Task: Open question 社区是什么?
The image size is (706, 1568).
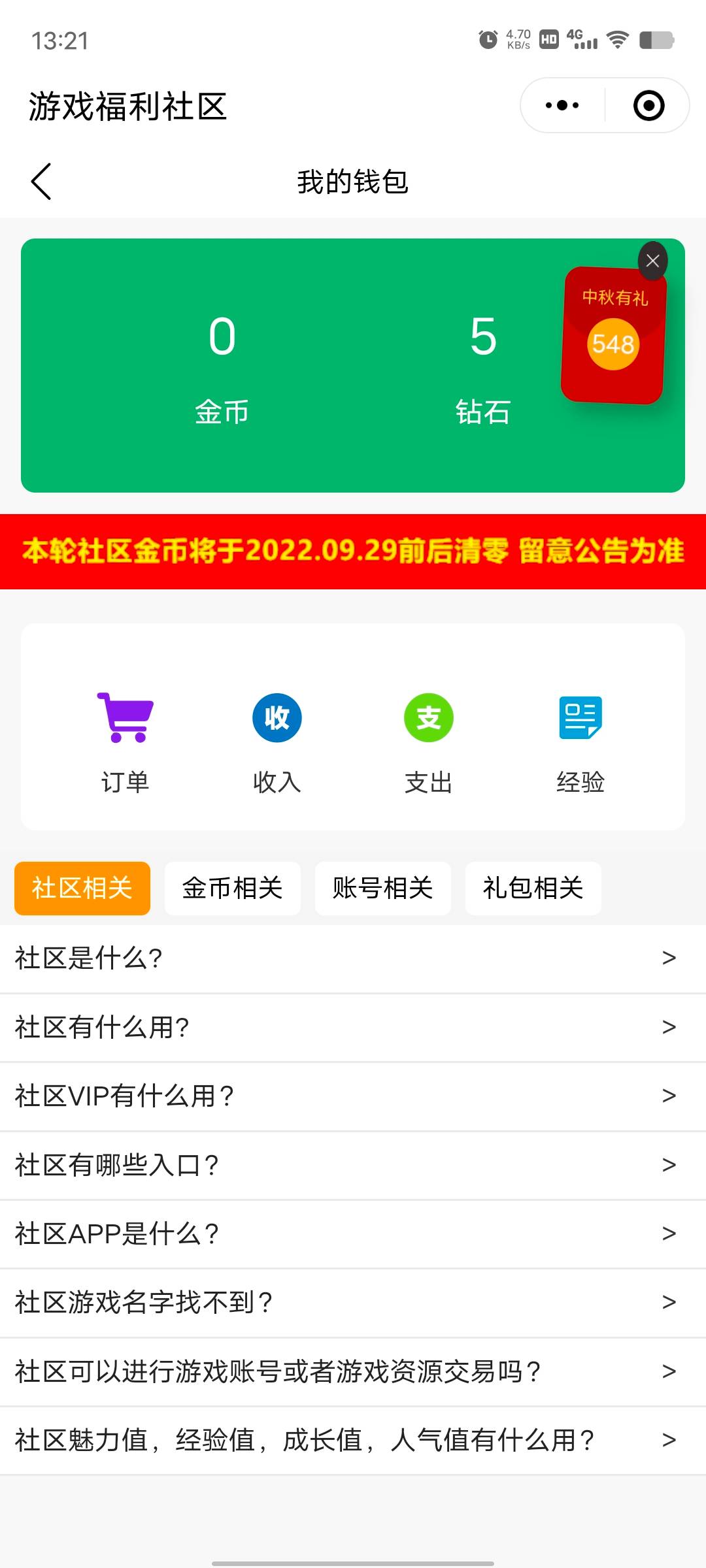Action: click(x=353, y=958)
